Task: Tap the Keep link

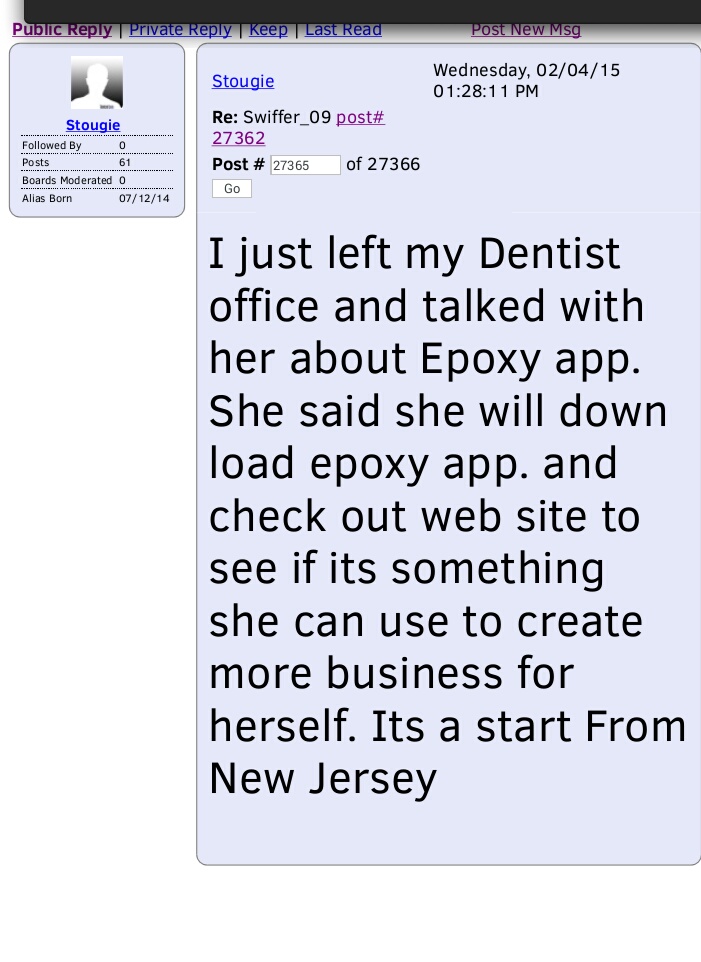Action: (x=268, y=30)
